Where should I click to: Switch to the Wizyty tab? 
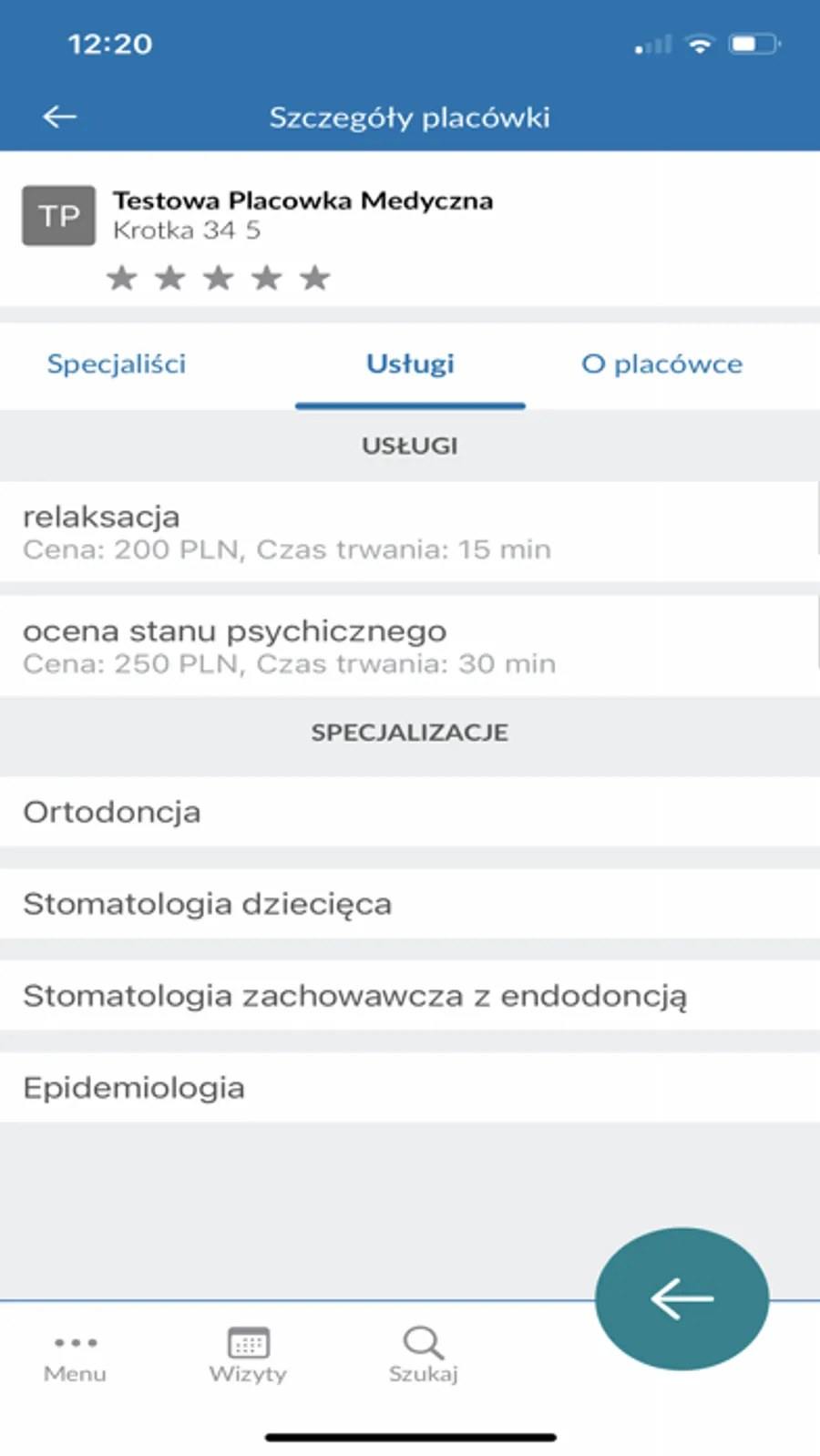(x=248, y=1356)
